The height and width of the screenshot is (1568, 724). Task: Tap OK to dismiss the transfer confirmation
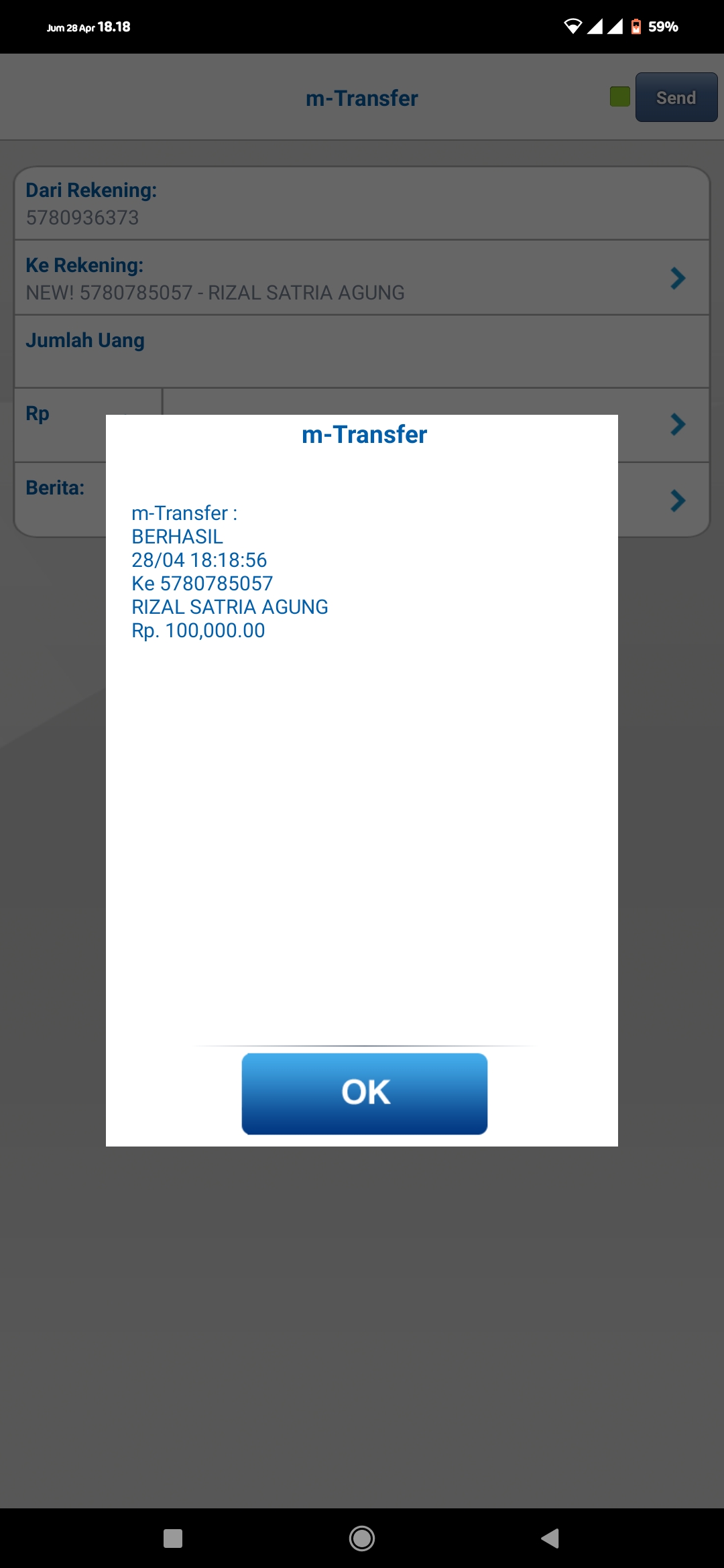point(364,1093)
